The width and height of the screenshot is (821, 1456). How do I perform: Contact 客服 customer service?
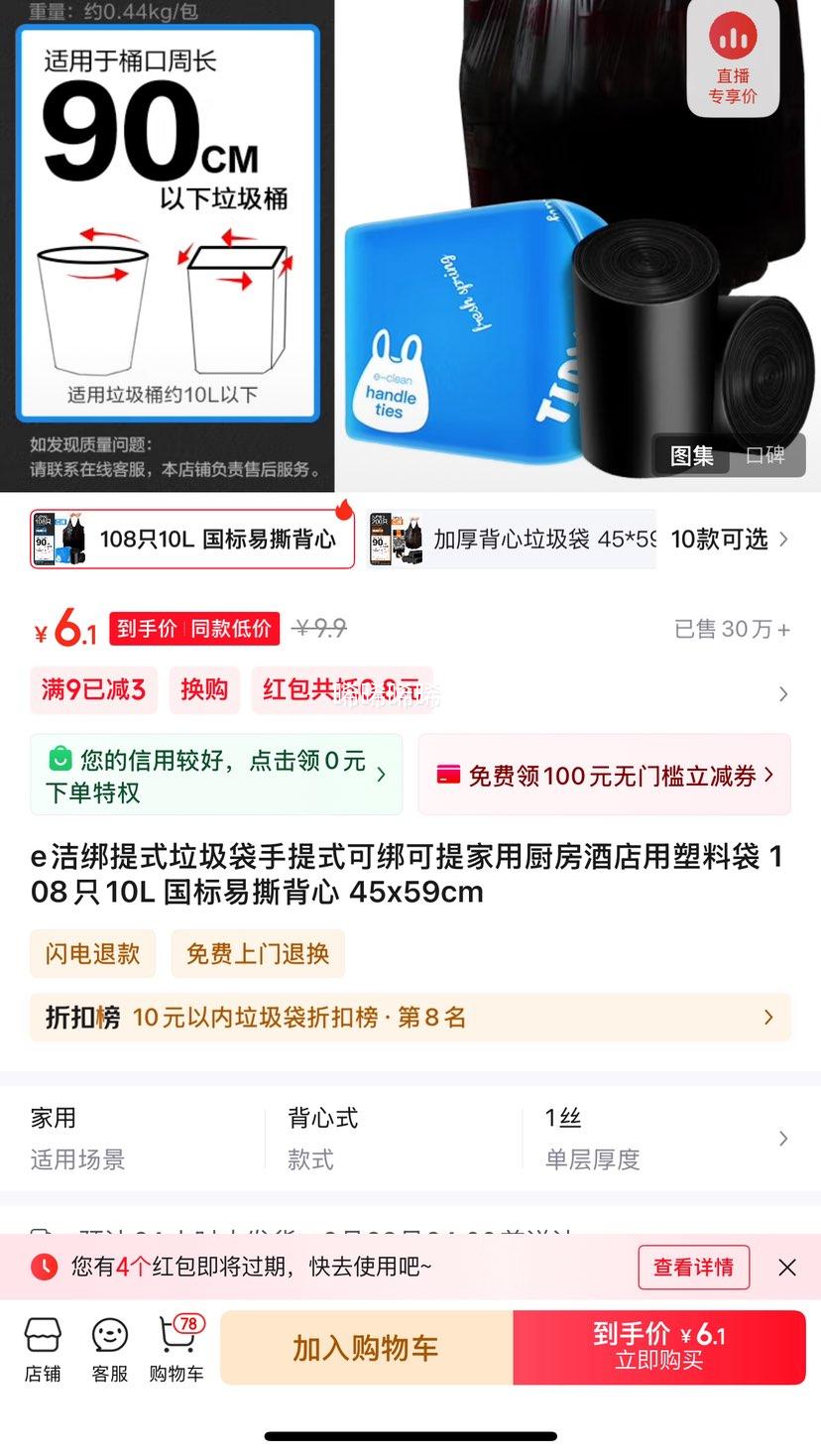tap(110, 1349)
